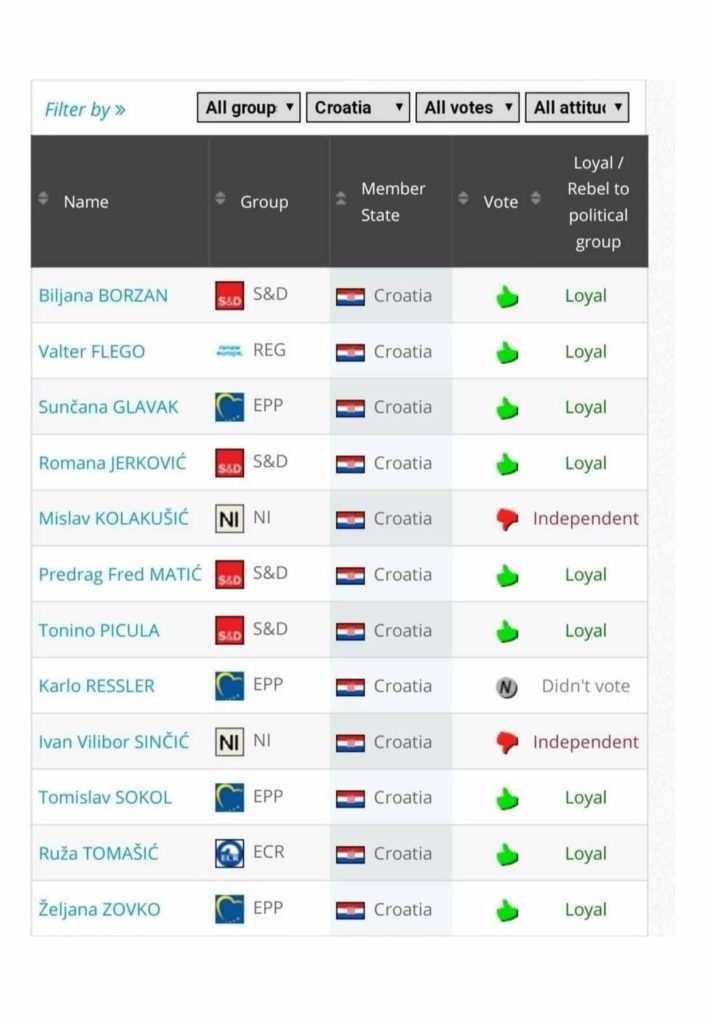This screenshot has height=1024, width=705.
Task: Open the All votes dropdown
Action: click(x=467, y=108)
